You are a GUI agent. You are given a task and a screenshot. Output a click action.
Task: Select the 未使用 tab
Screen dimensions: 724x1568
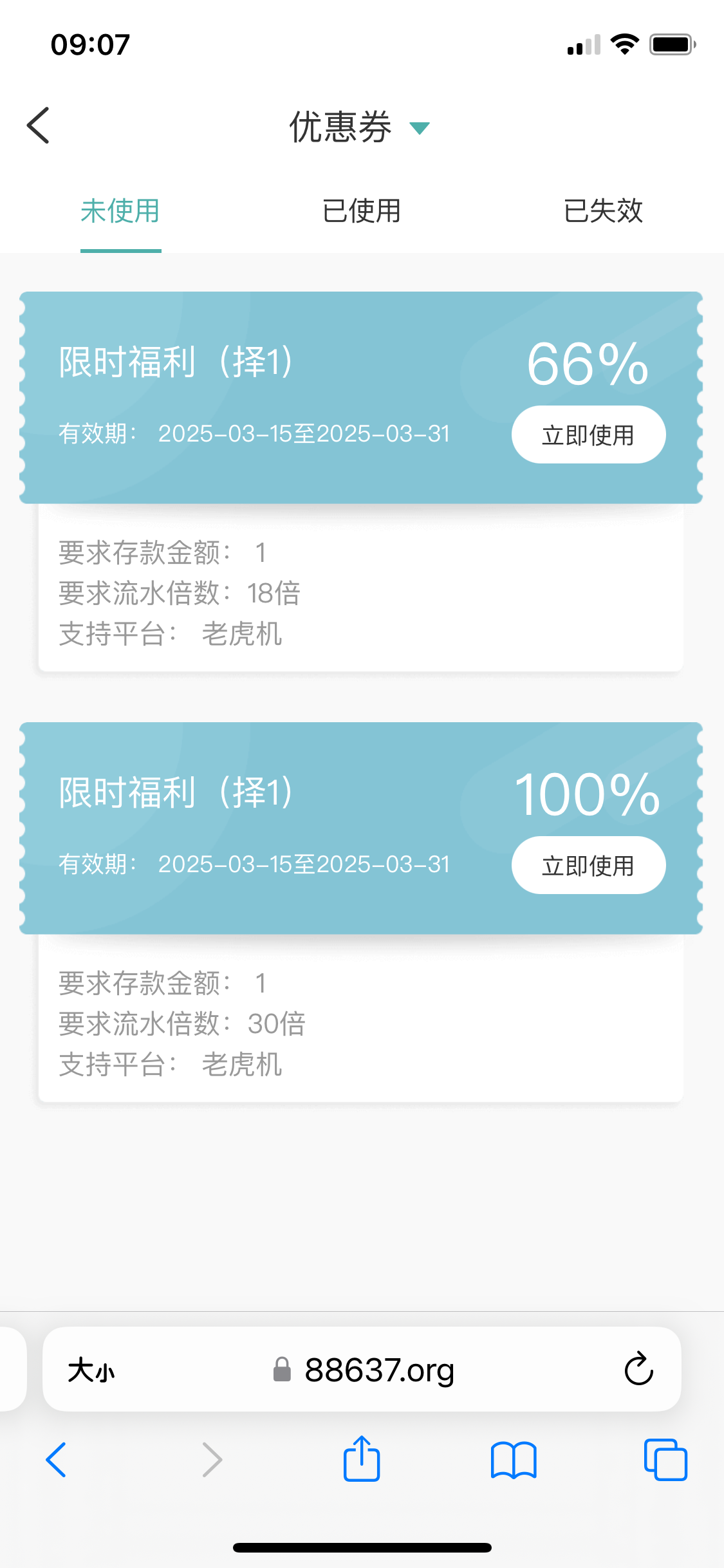pos(120,211)
